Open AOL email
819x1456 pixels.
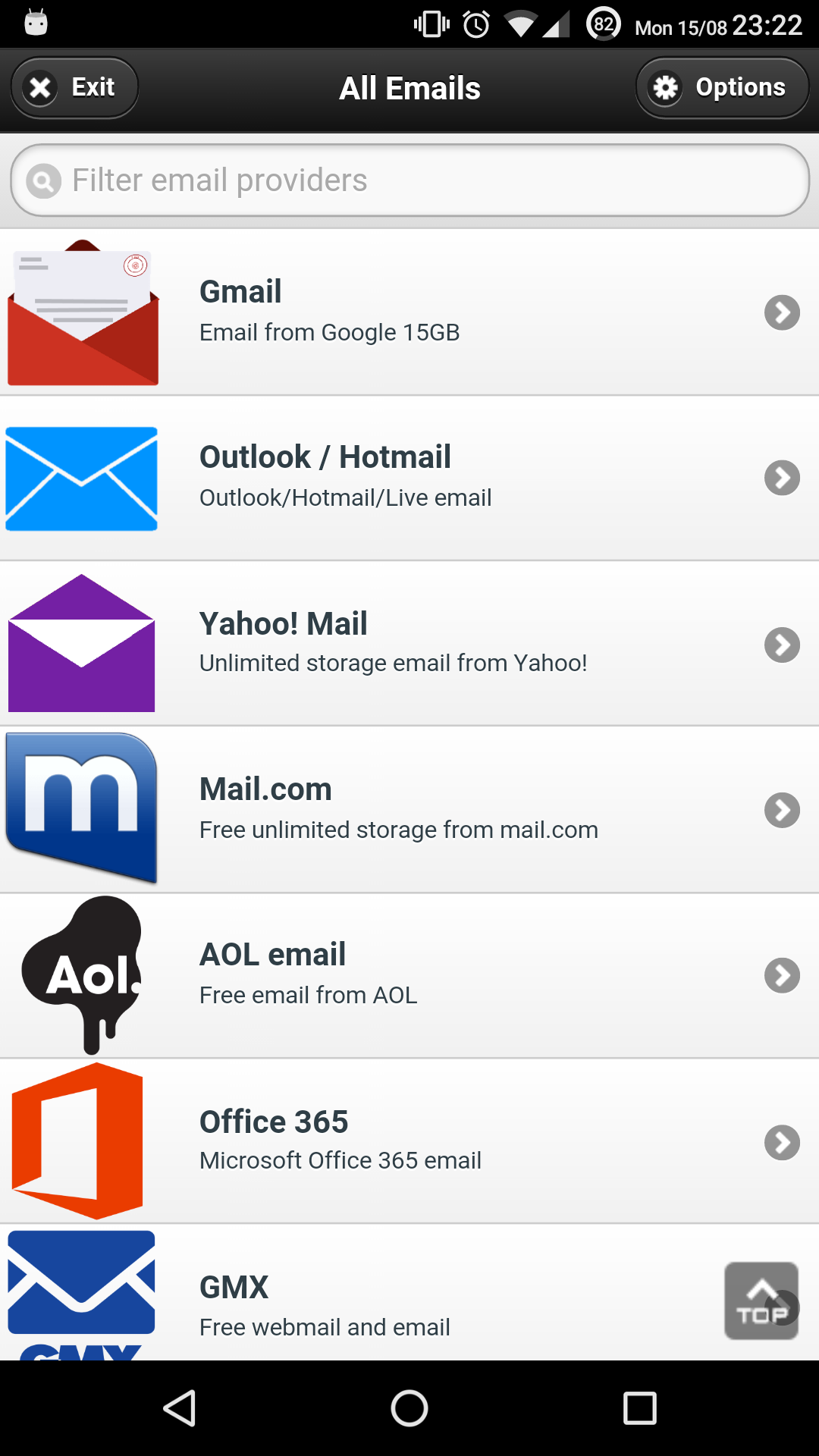(x=409, y=975)
